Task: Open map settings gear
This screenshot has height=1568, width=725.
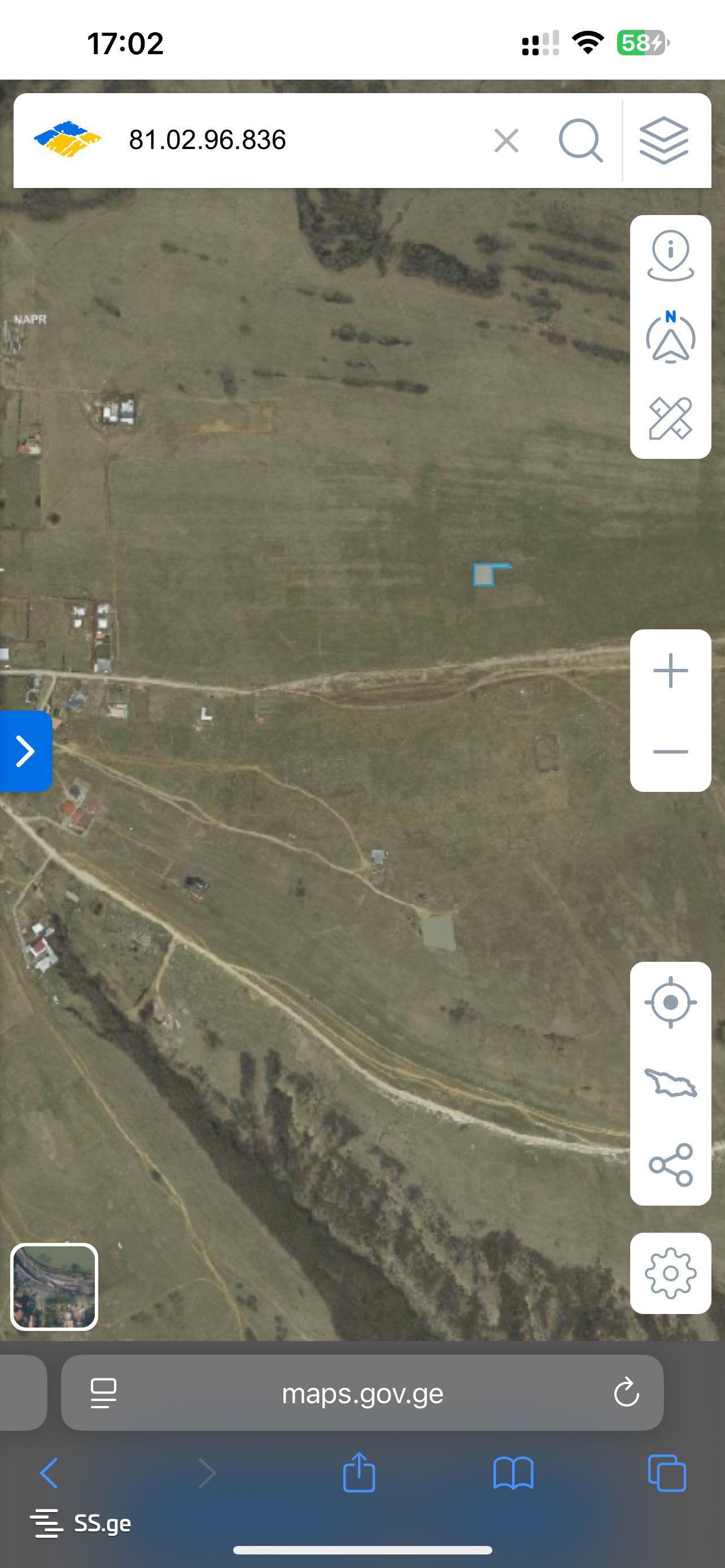Action: click(670, 1273)
